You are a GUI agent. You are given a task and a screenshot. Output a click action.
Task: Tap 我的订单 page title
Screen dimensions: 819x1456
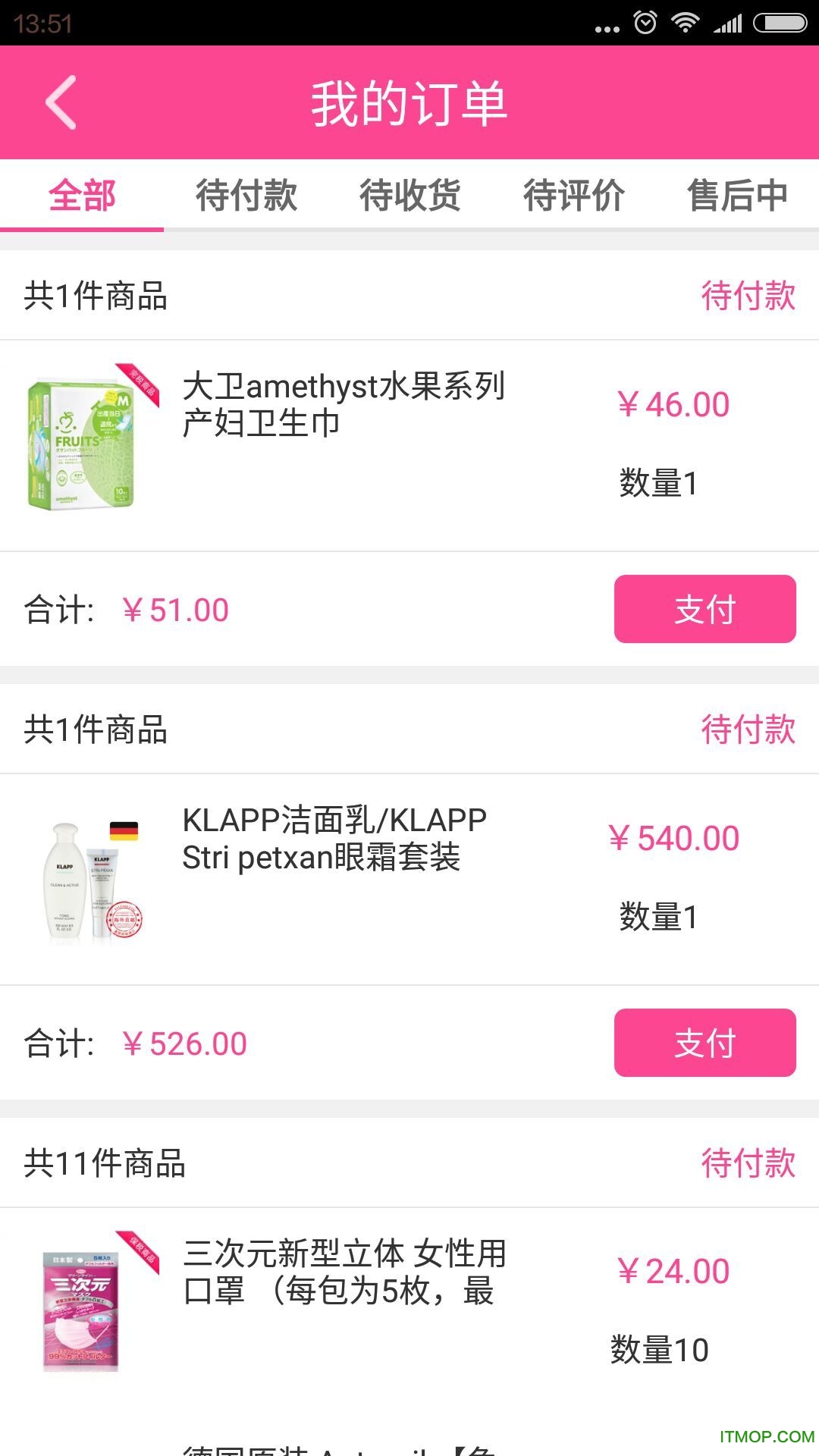(x=409, y=102)
